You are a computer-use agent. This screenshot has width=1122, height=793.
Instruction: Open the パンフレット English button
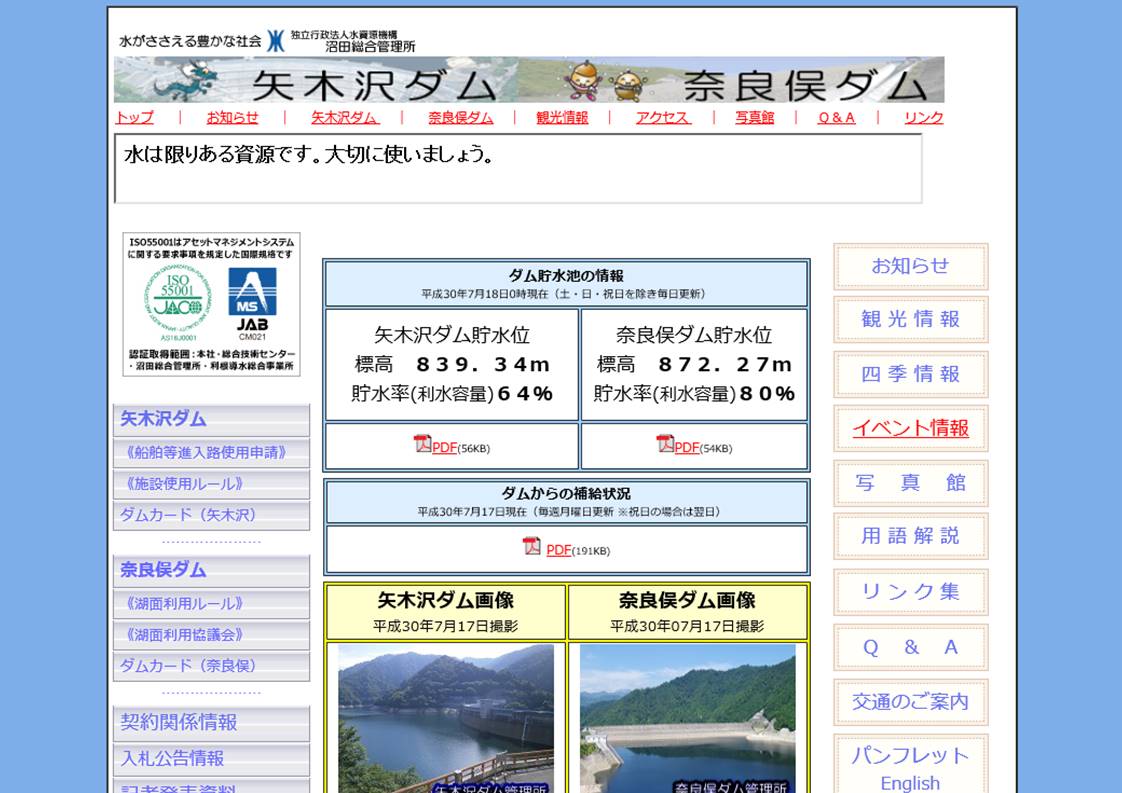point(910,768)
